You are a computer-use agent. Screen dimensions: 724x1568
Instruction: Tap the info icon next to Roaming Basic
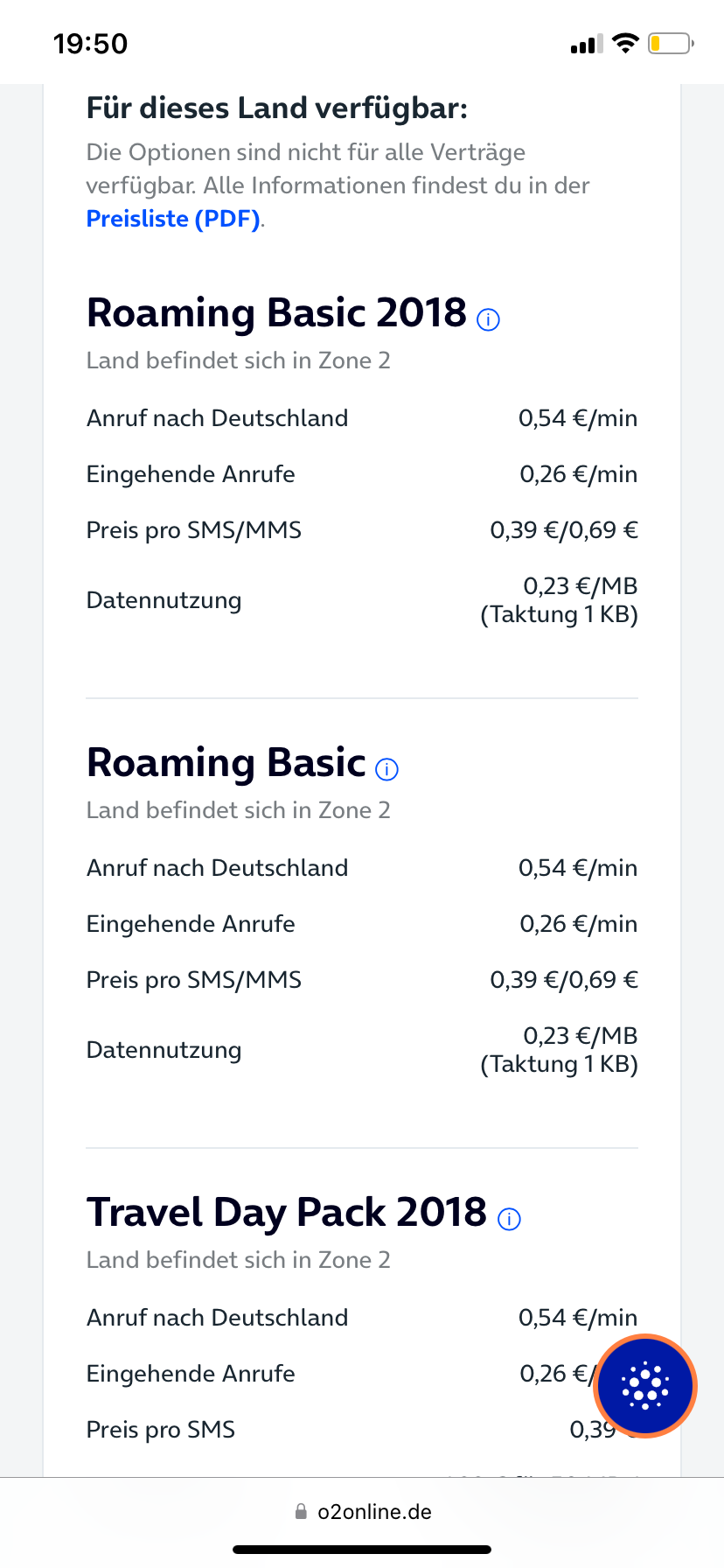386,769
